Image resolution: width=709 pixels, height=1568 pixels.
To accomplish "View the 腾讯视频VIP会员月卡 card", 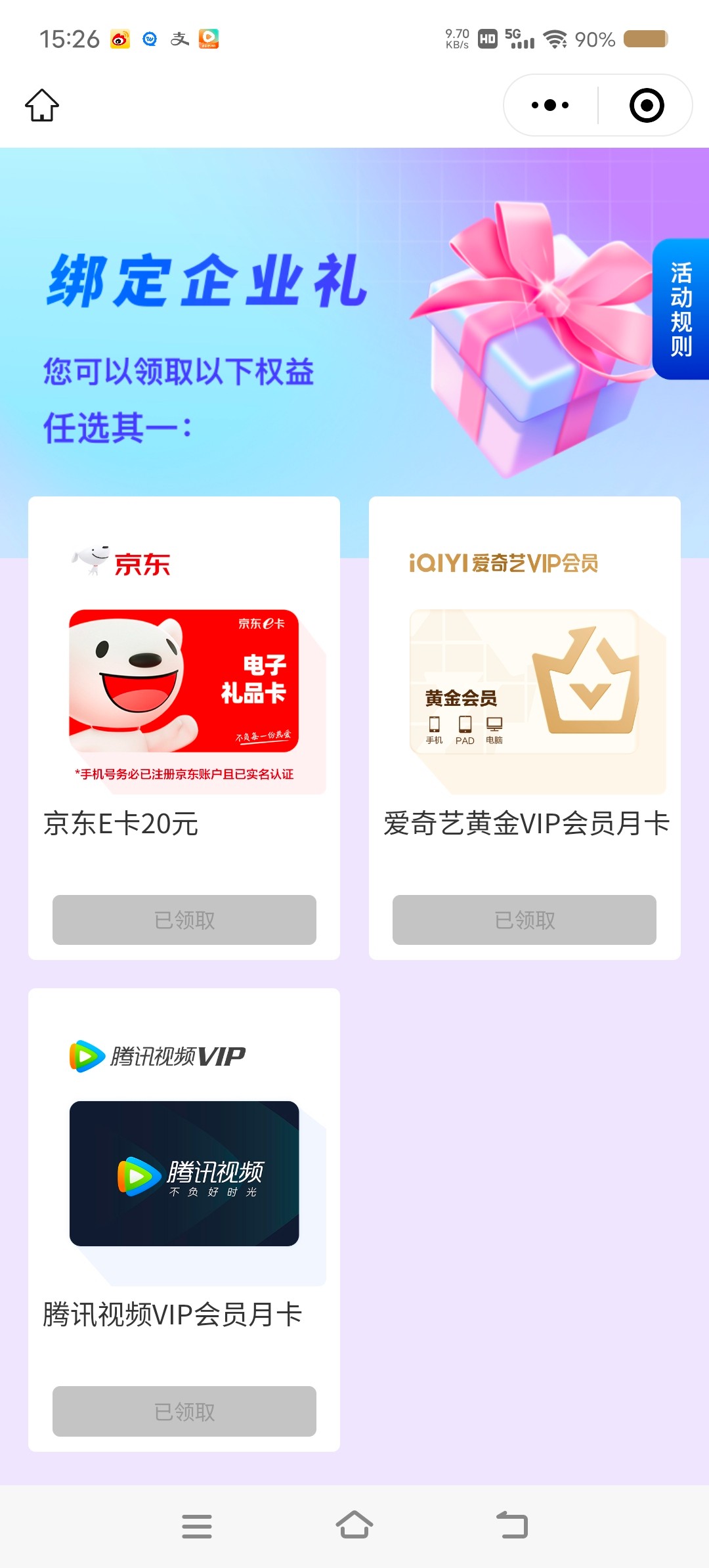I will pos(184,1174).
